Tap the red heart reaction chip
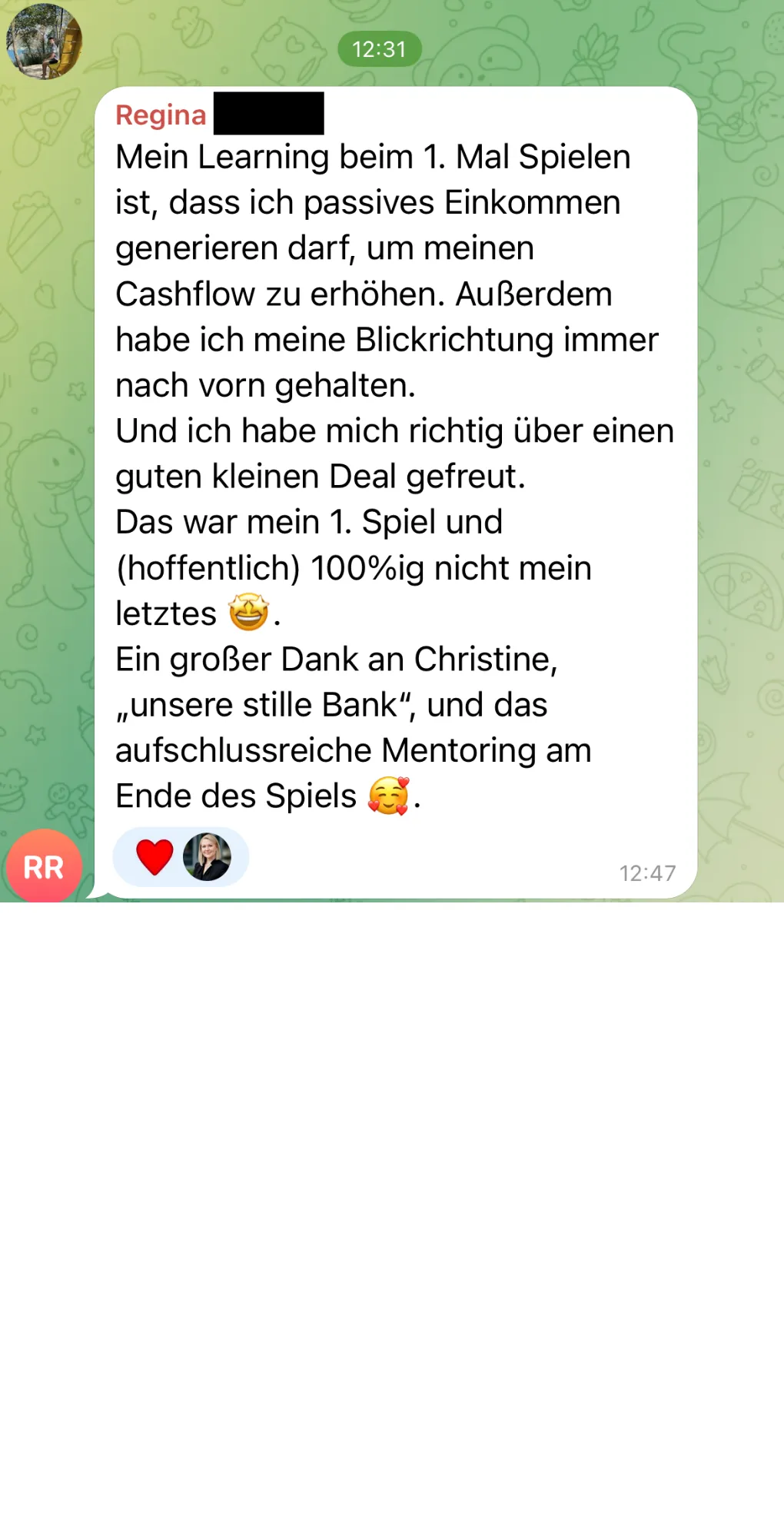The height and width of the screenshot is (1522, 784). click(155, 857)
